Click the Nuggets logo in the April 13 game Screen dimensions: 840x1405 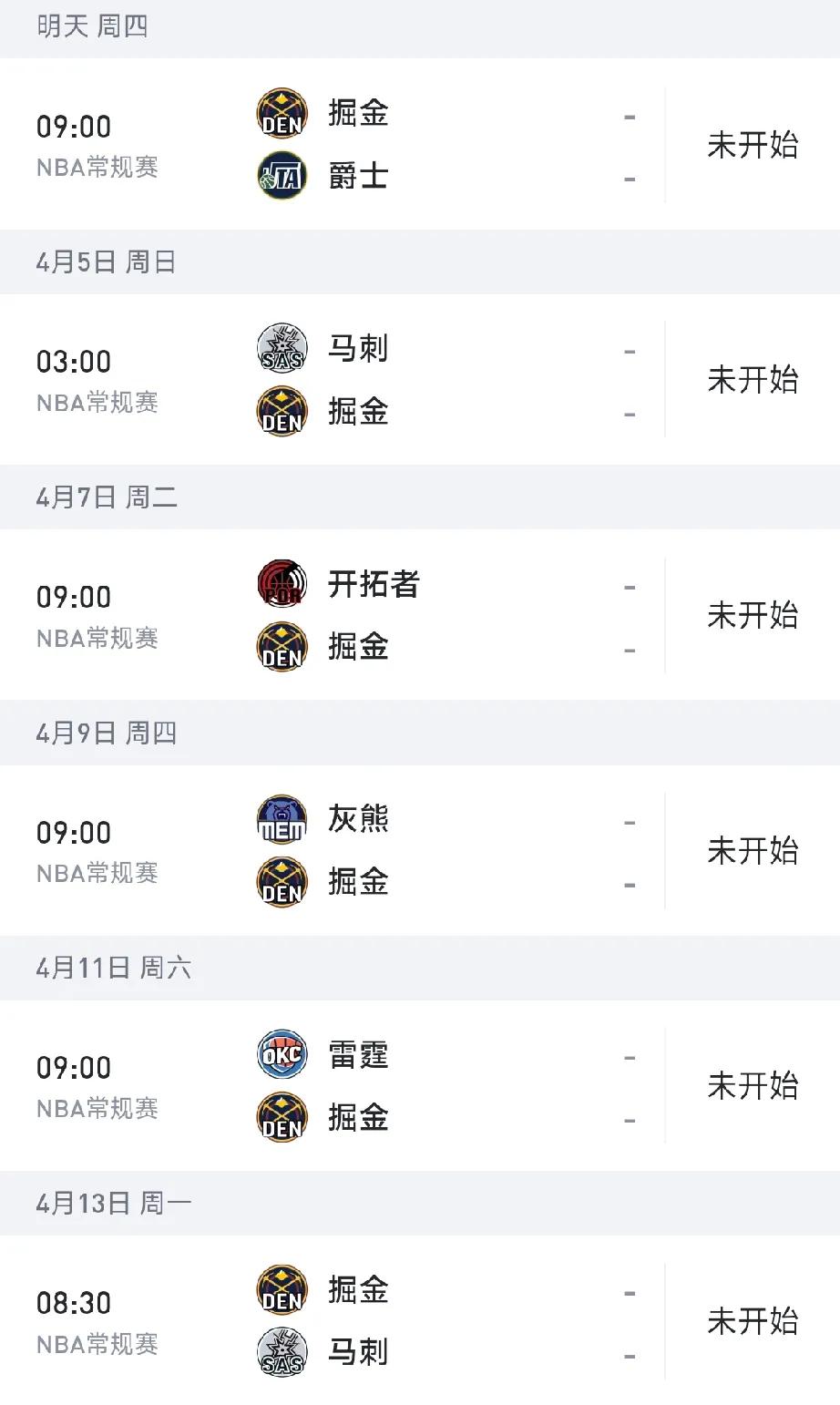point(282,1289)
